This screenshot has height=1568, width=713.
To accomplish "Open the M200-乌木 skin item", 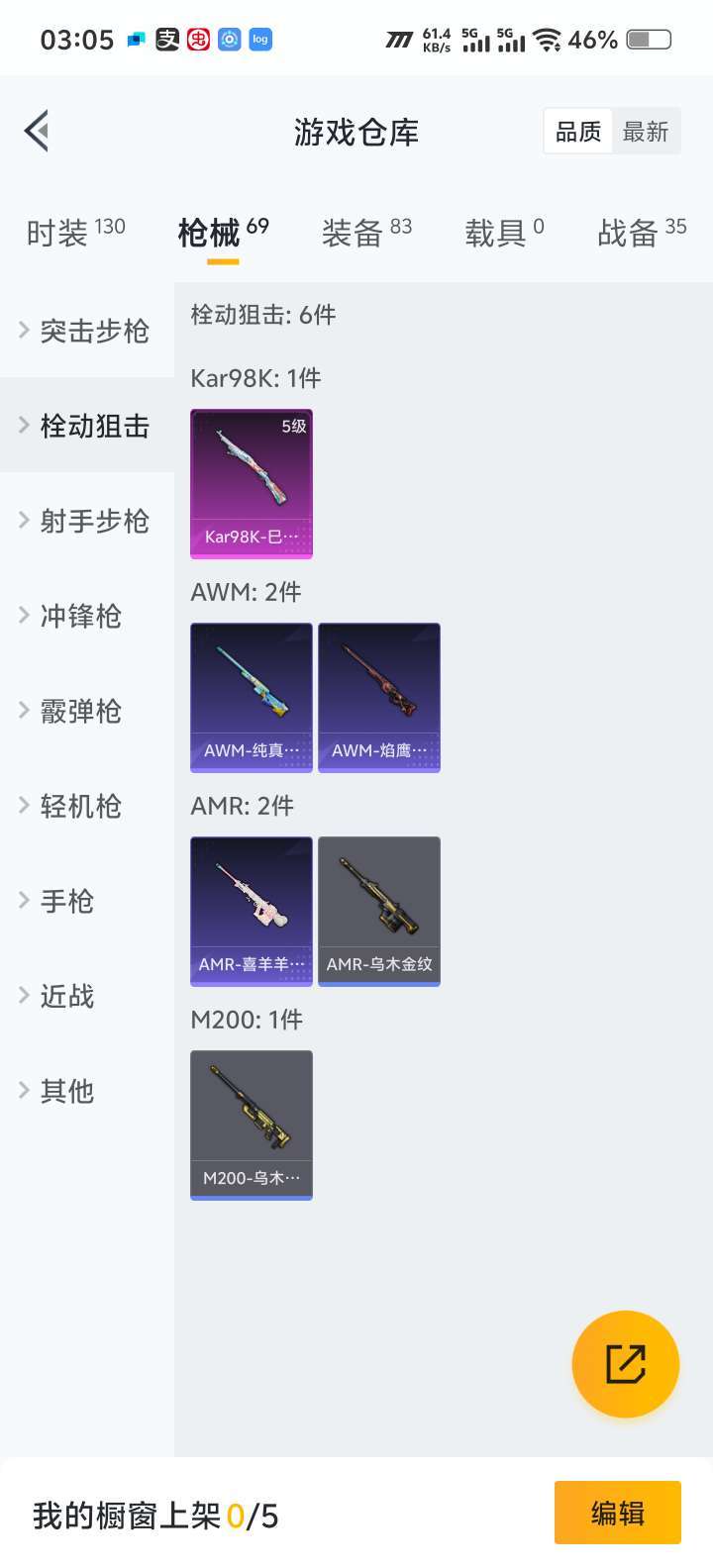I will coord(252,1126).
